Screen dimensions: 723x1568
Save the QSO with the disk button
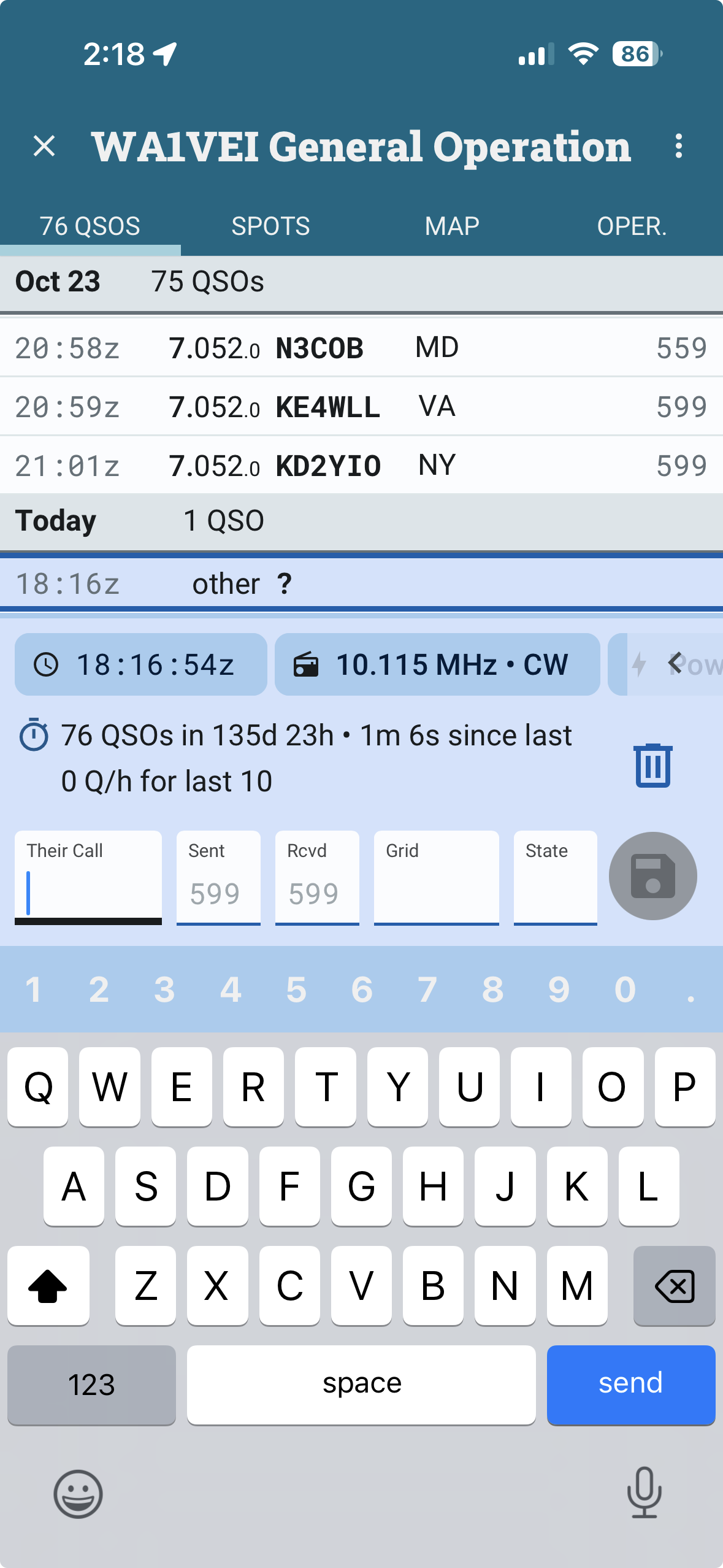point(652,876)
